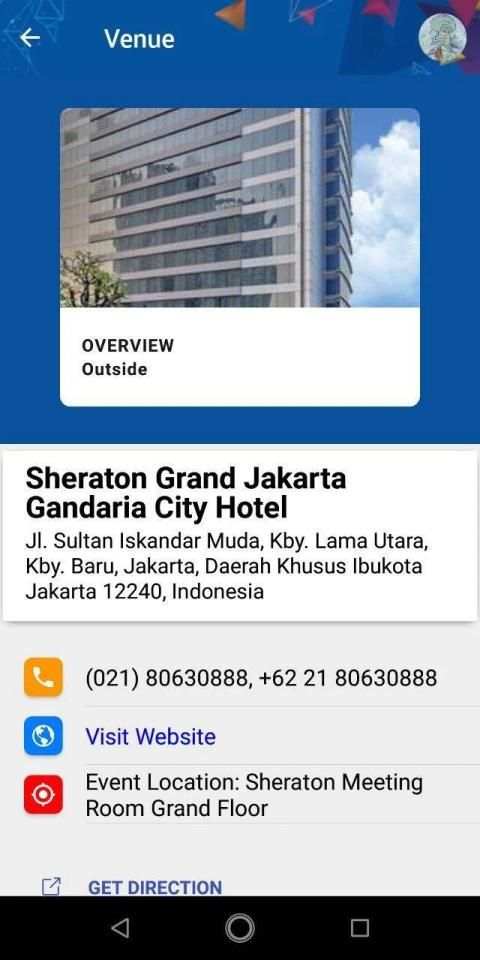
Task: Open the recent apps square button
Action: coord(359,929)
